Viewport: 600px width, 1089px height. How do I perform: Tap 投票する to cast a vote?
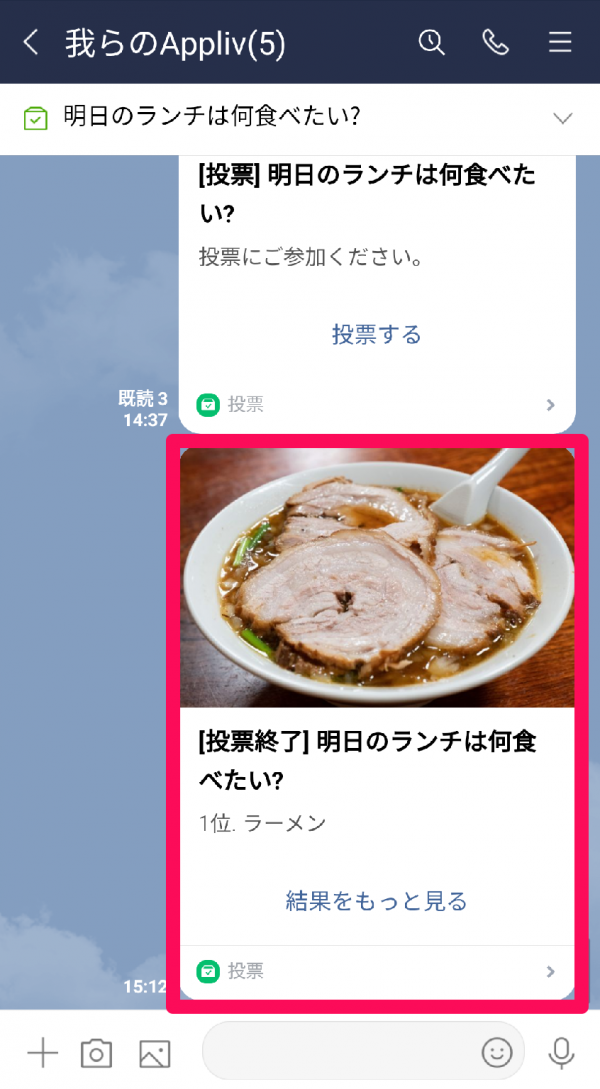[x=377, y=334]
